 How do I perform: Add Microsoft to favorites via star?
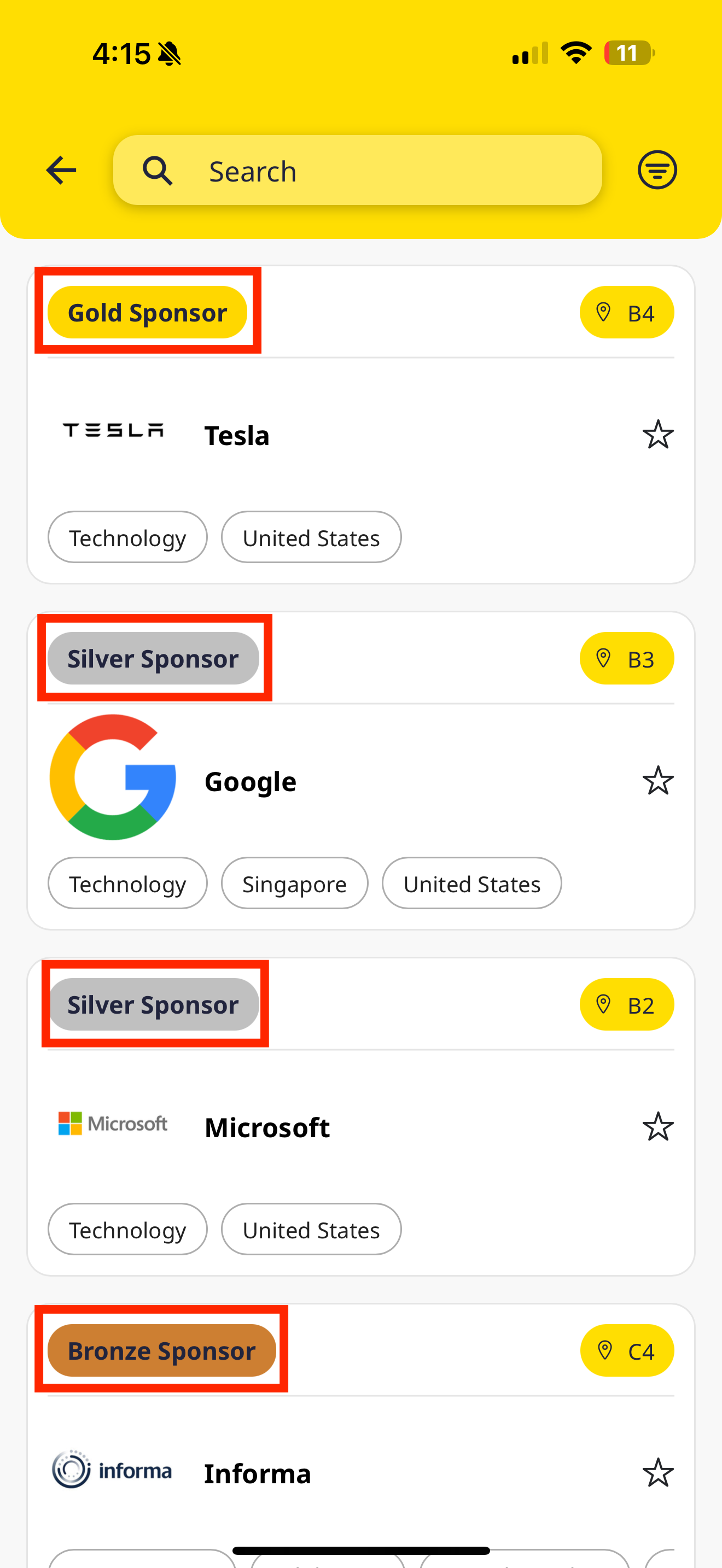(657, 1127)
